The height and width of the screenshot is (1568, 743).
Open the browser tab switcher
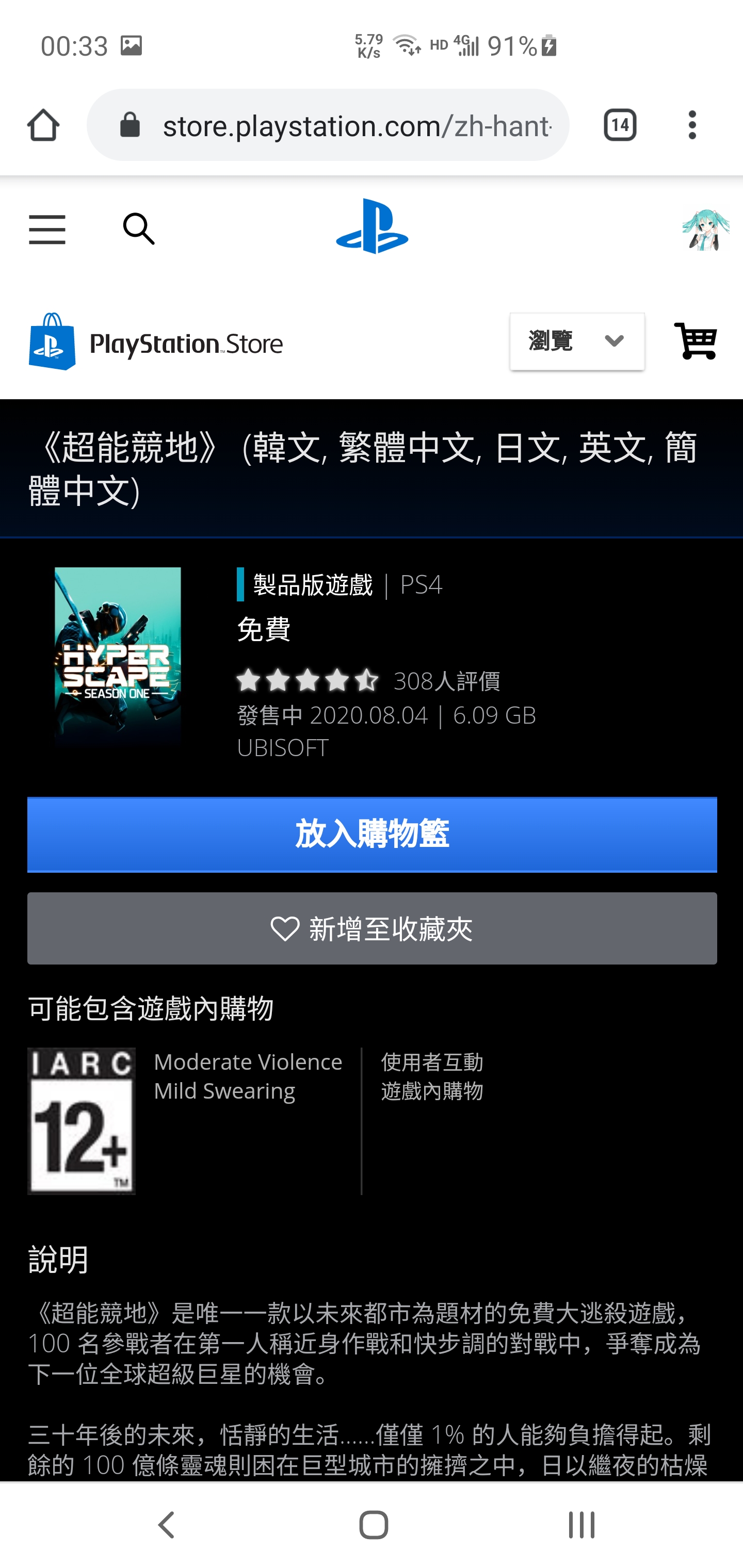(x=620, y=125)
